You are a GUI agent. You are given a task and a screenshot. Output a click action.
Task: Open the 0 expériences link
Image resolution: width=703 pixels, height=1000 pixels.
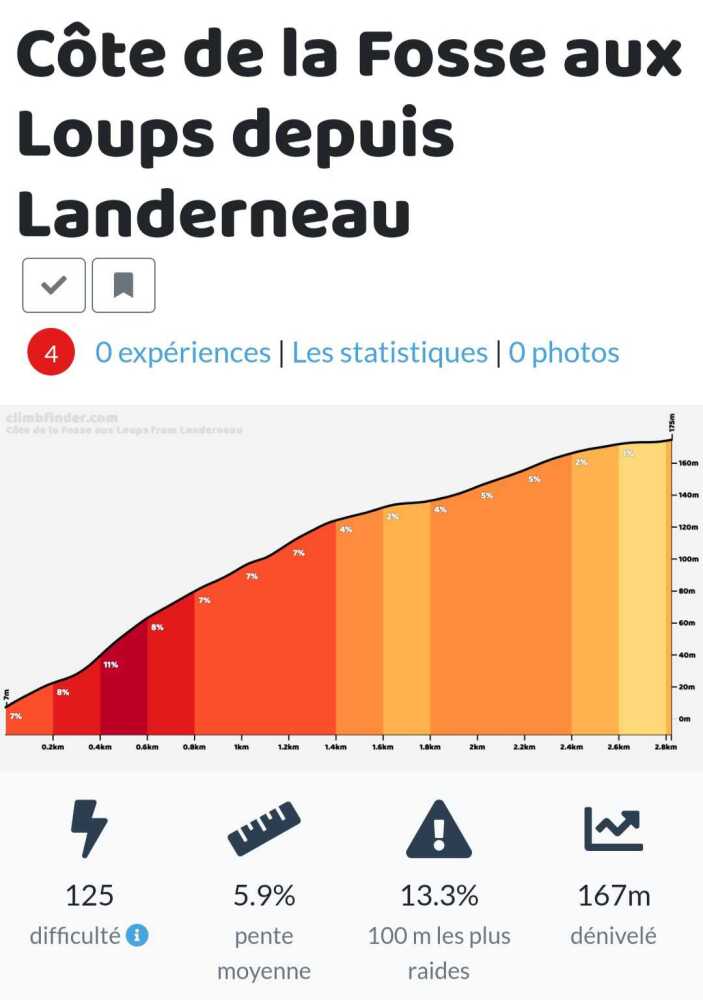click(183, 353)
